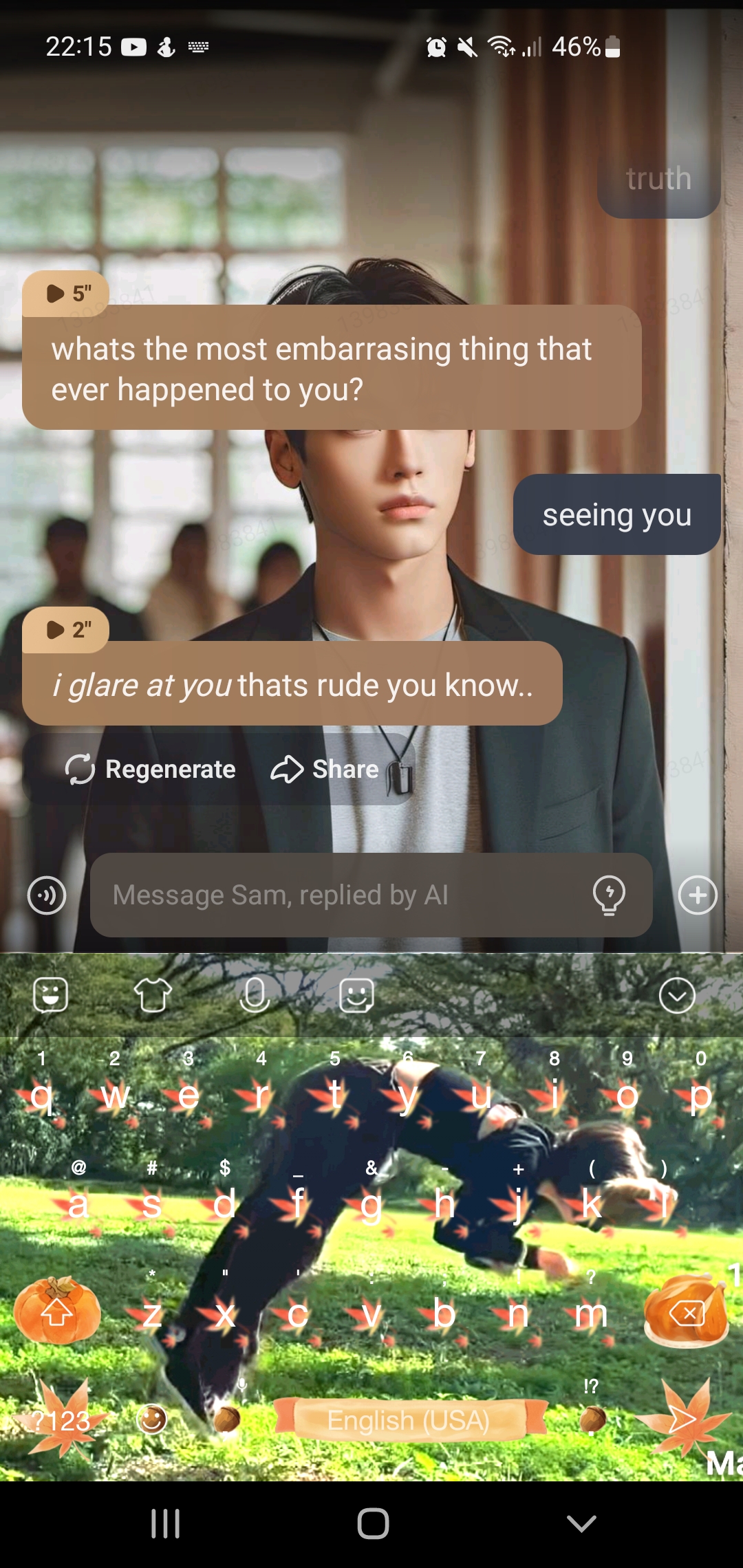The image size is (743, 1568).
Task: Start keyboard microphone dictation
Action: point(255,995)
